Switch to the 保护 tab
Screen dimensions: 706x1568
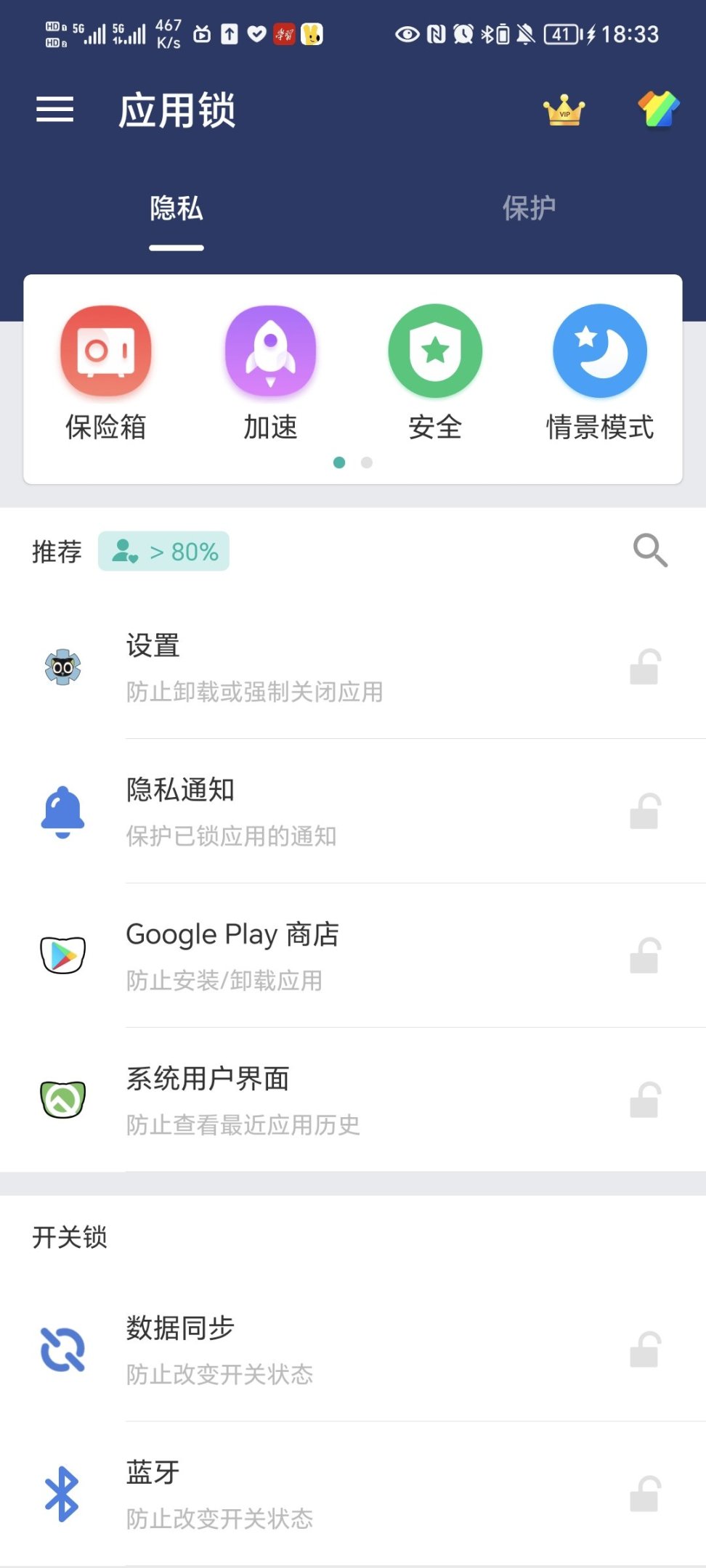[529, 208]
